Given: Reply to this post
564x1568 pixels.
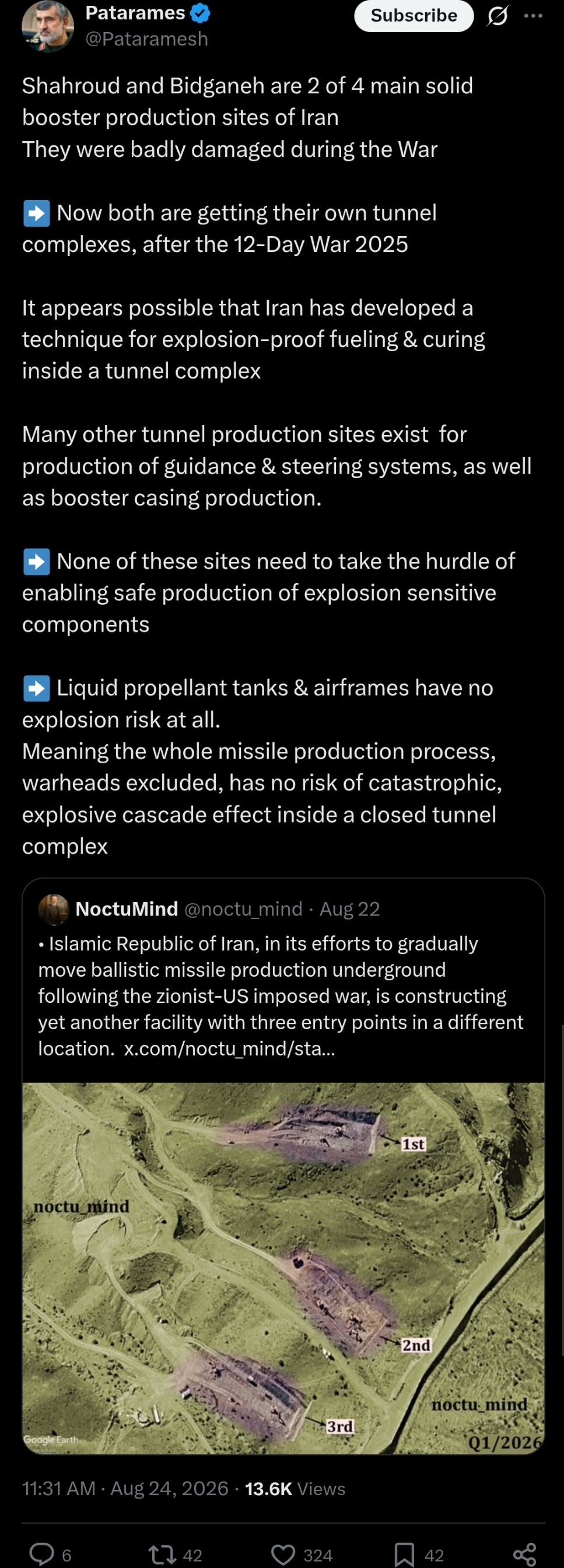Looking at the screenshot, I should click(x=51, y=1555).
